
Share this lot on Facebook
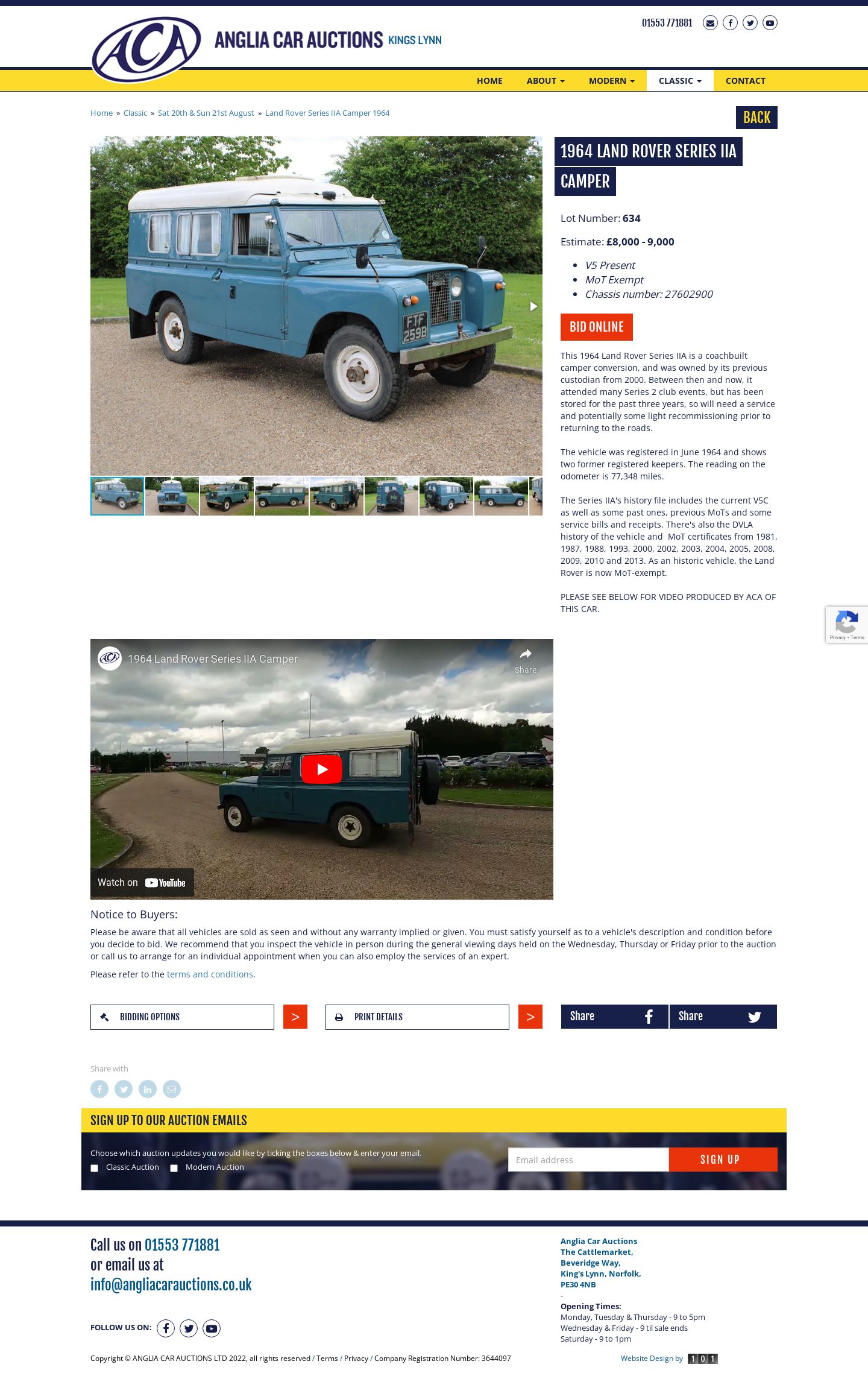click(614, 1017)
